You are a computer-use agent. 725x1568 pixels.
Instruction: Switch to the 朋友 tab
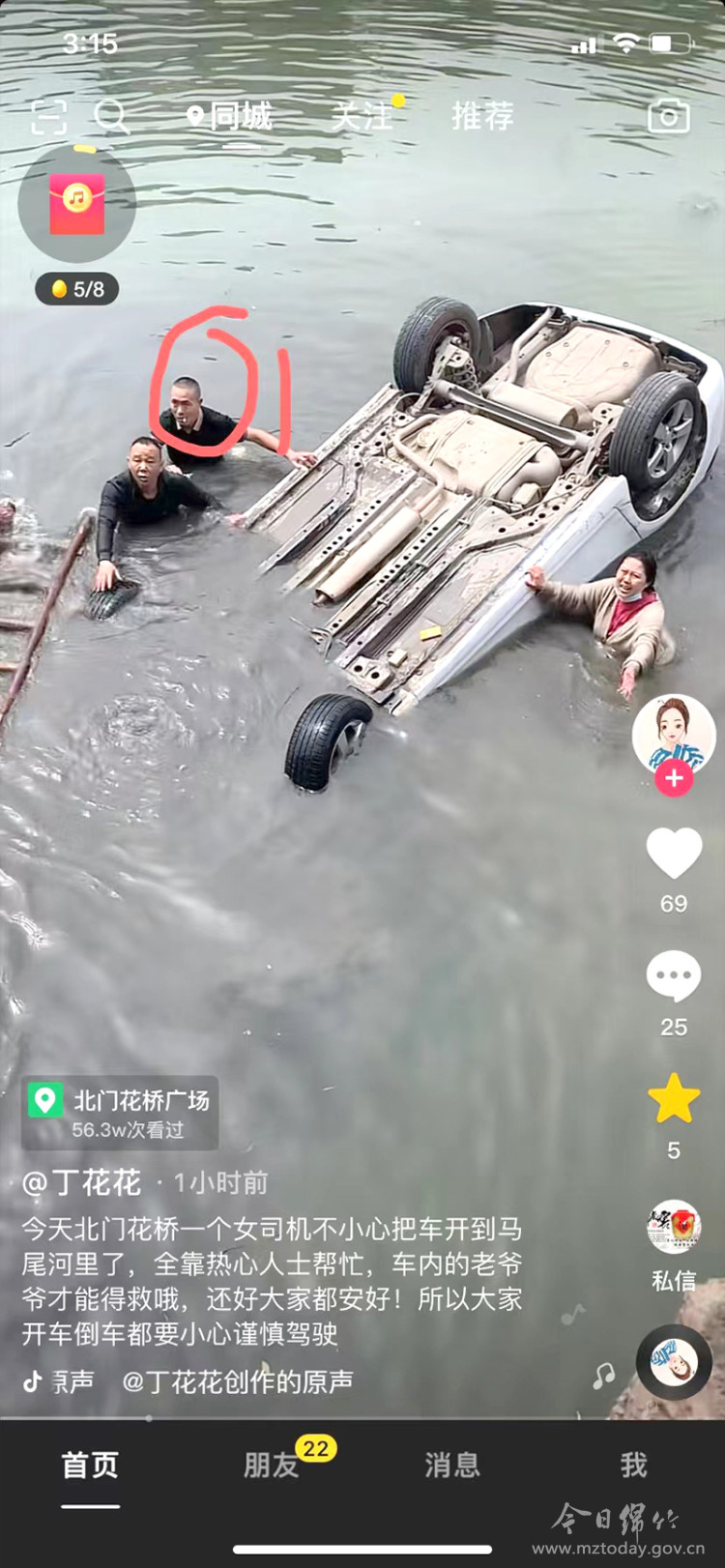272,1466
